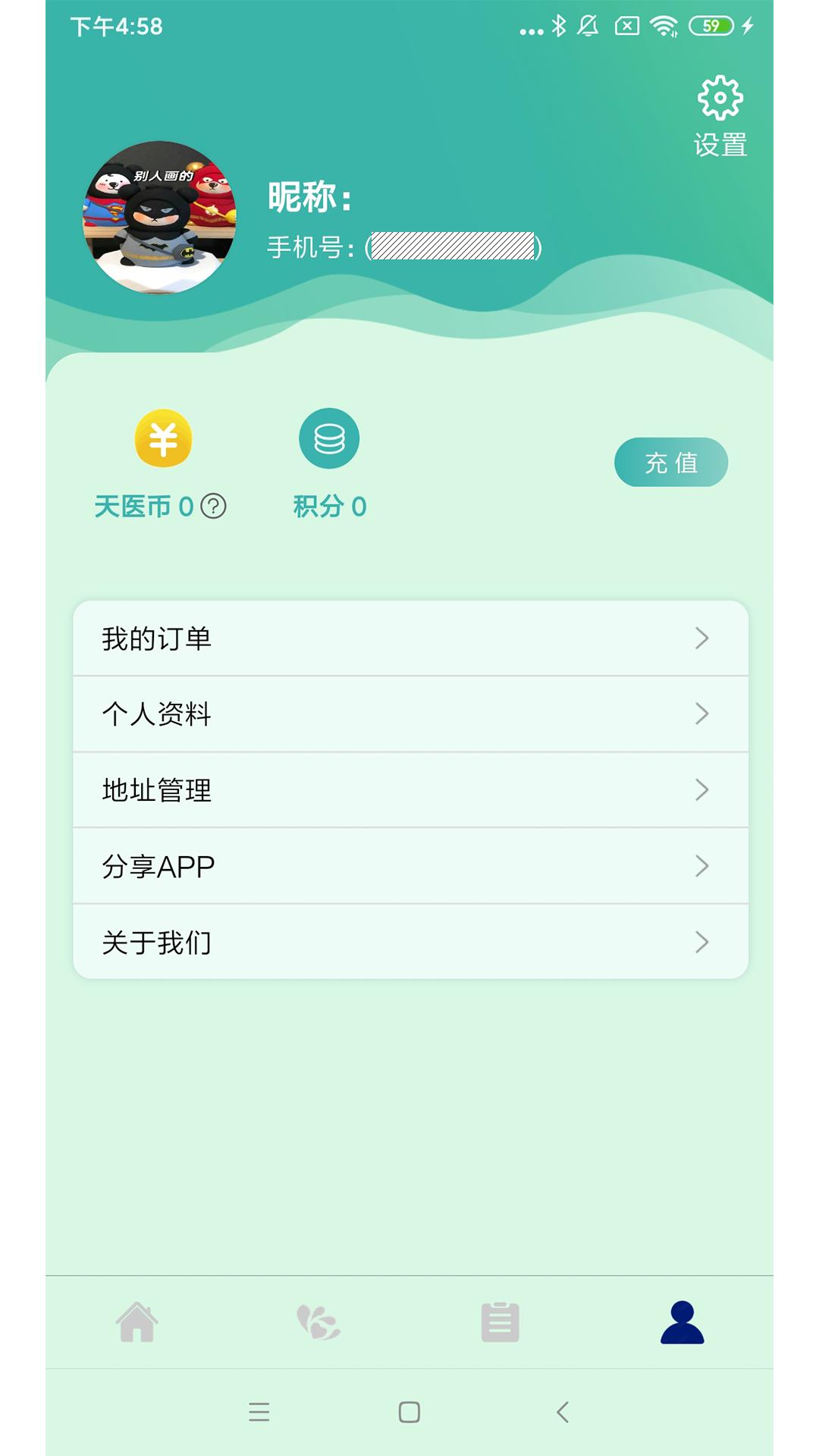The width and height of the screenshot is (819, 1456).
Task: Tap the teal 积分 points icon
Action: (x=329, y=438)
